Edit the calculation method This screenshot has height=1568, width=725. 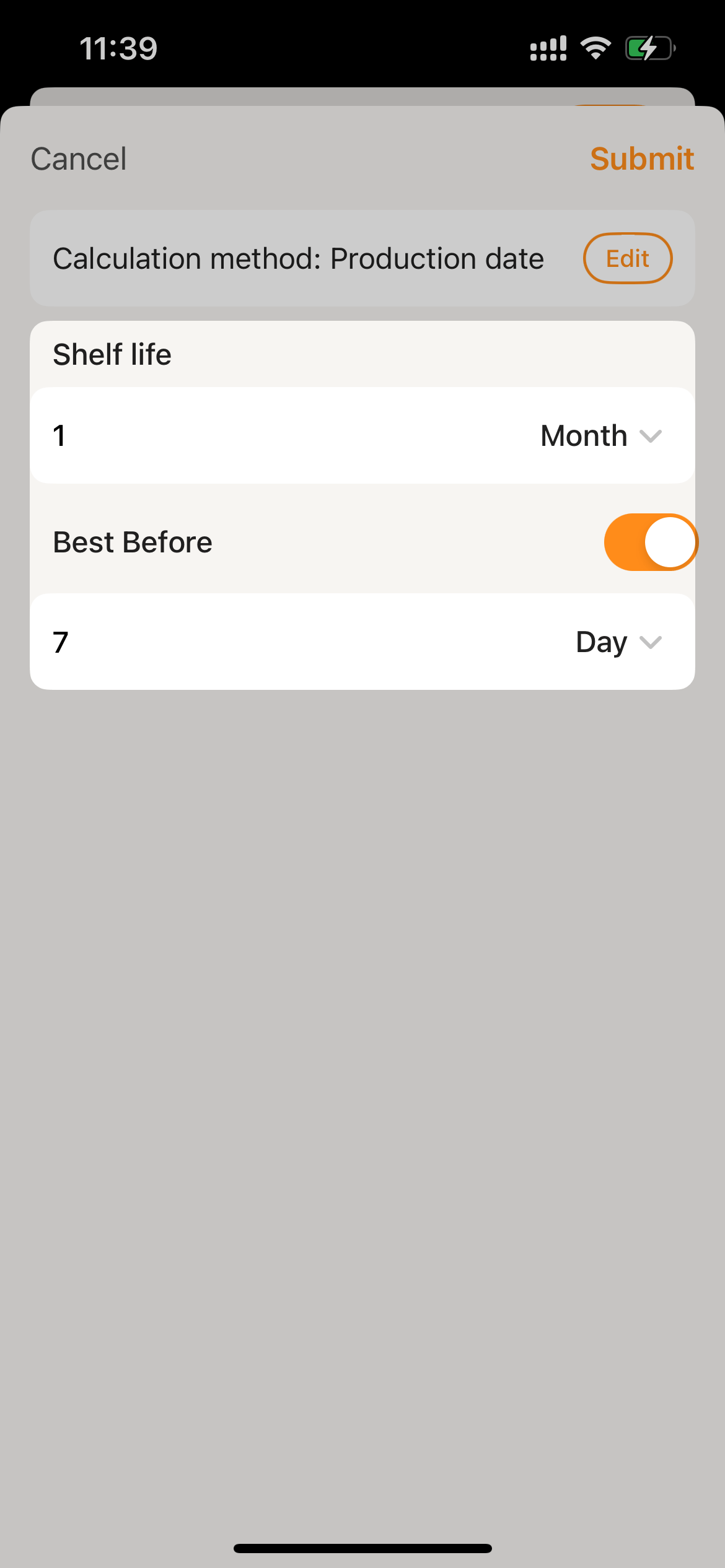click(627, 258)
